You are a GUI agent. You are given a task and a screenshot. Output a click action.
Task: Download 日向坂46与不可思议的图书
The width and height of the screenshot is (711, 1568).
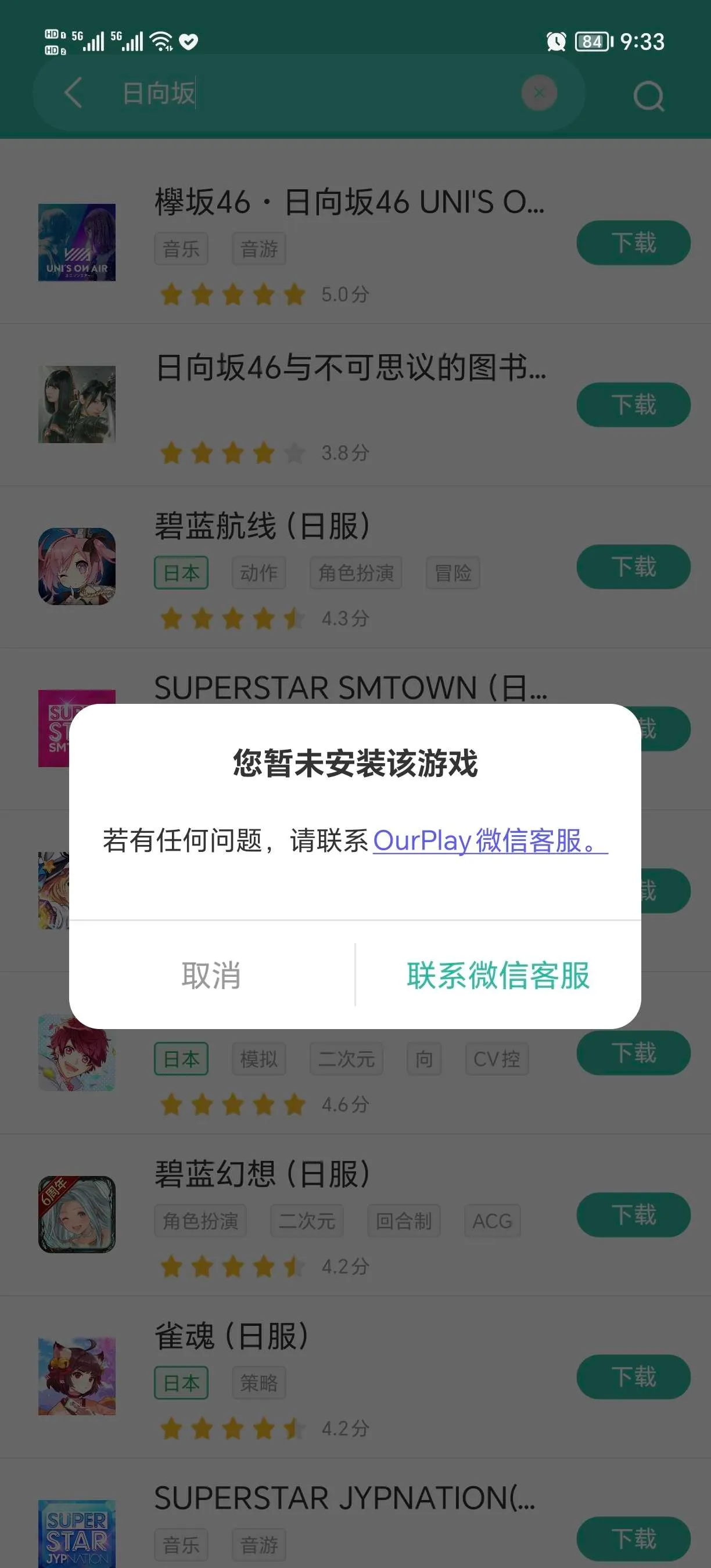(x=633, y=405)
